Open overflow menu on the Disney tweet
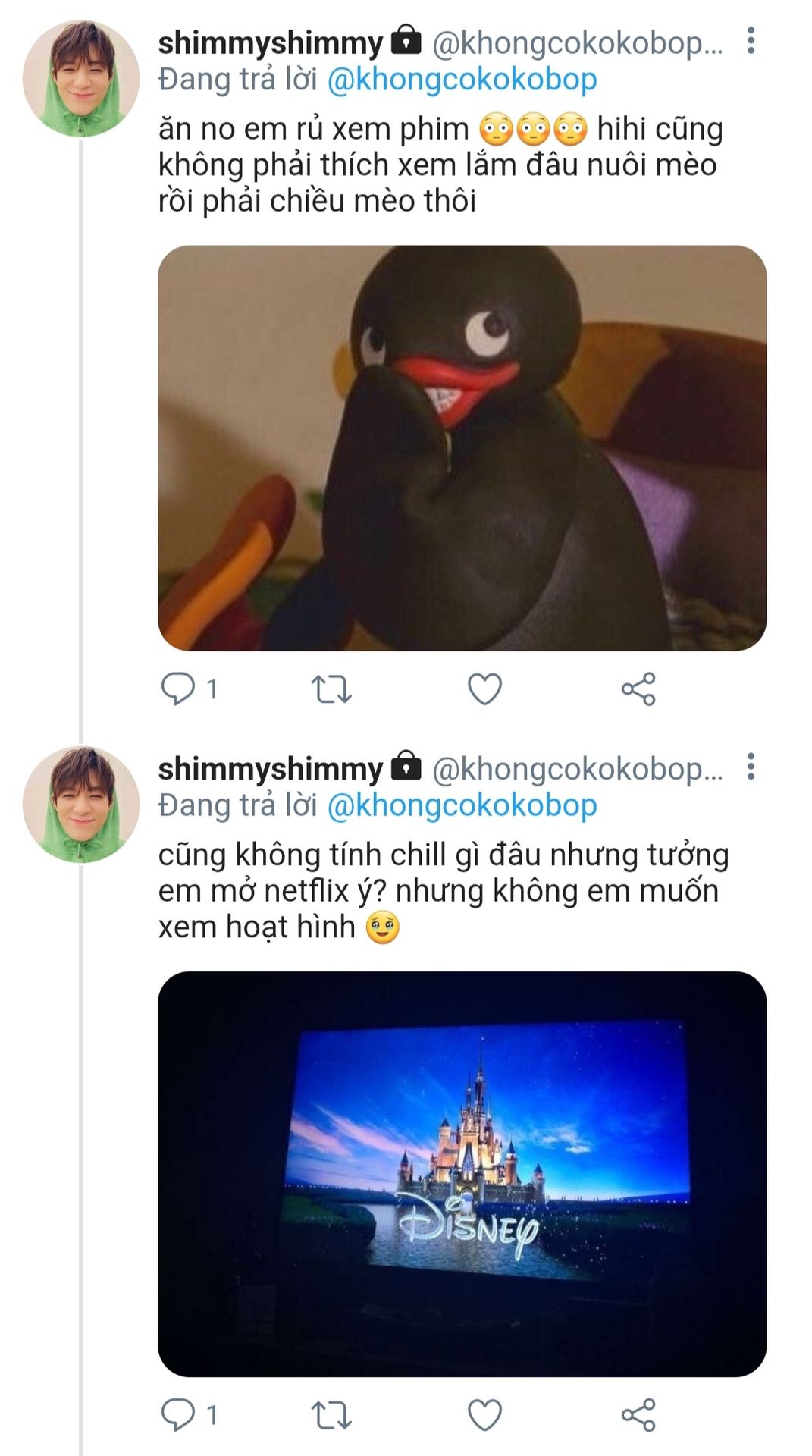 (x=750, y=767)
